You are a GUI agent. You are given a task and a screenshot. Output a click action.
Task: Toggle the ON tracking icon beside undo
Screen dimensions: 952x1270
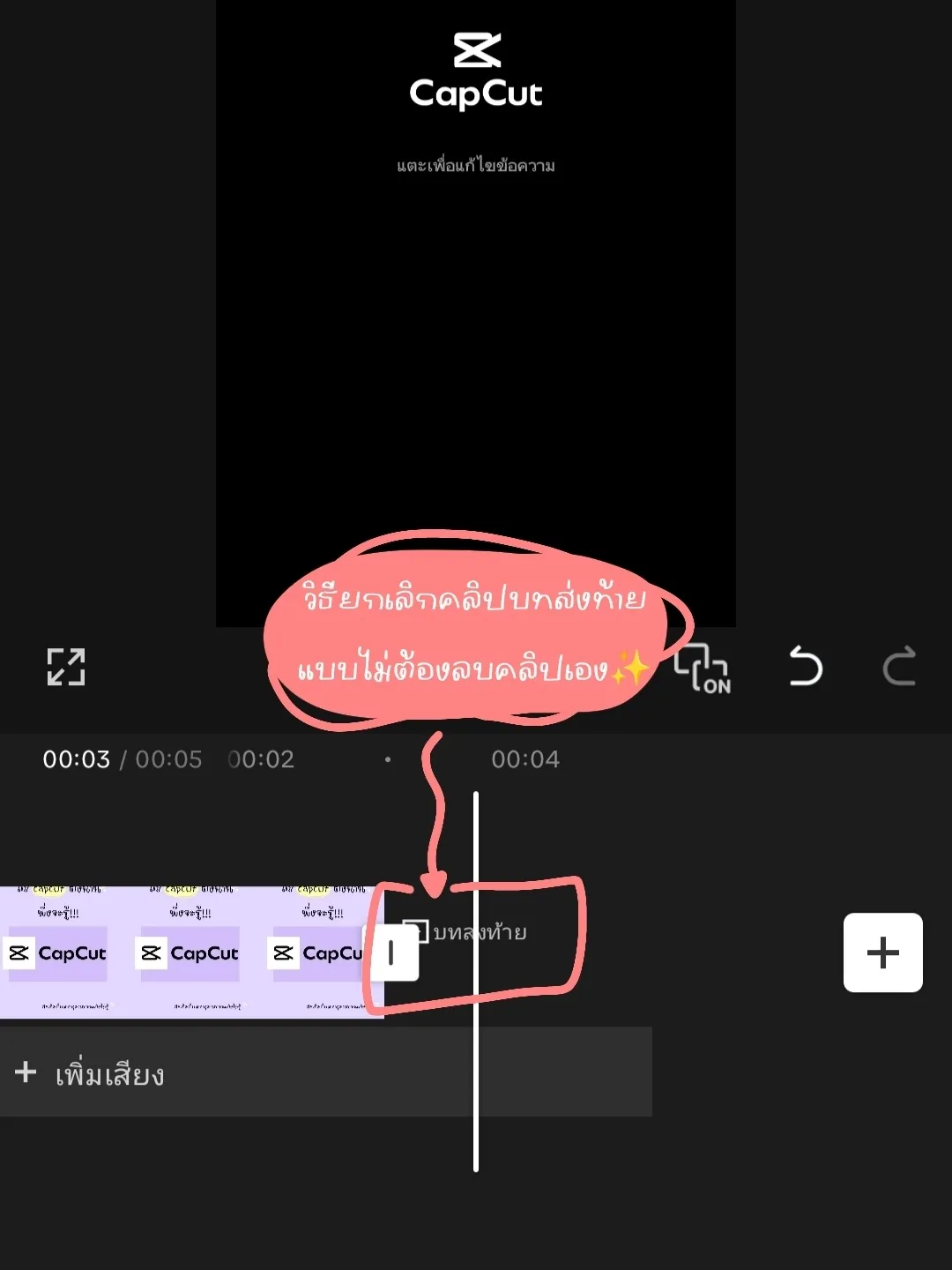point(703,669)
